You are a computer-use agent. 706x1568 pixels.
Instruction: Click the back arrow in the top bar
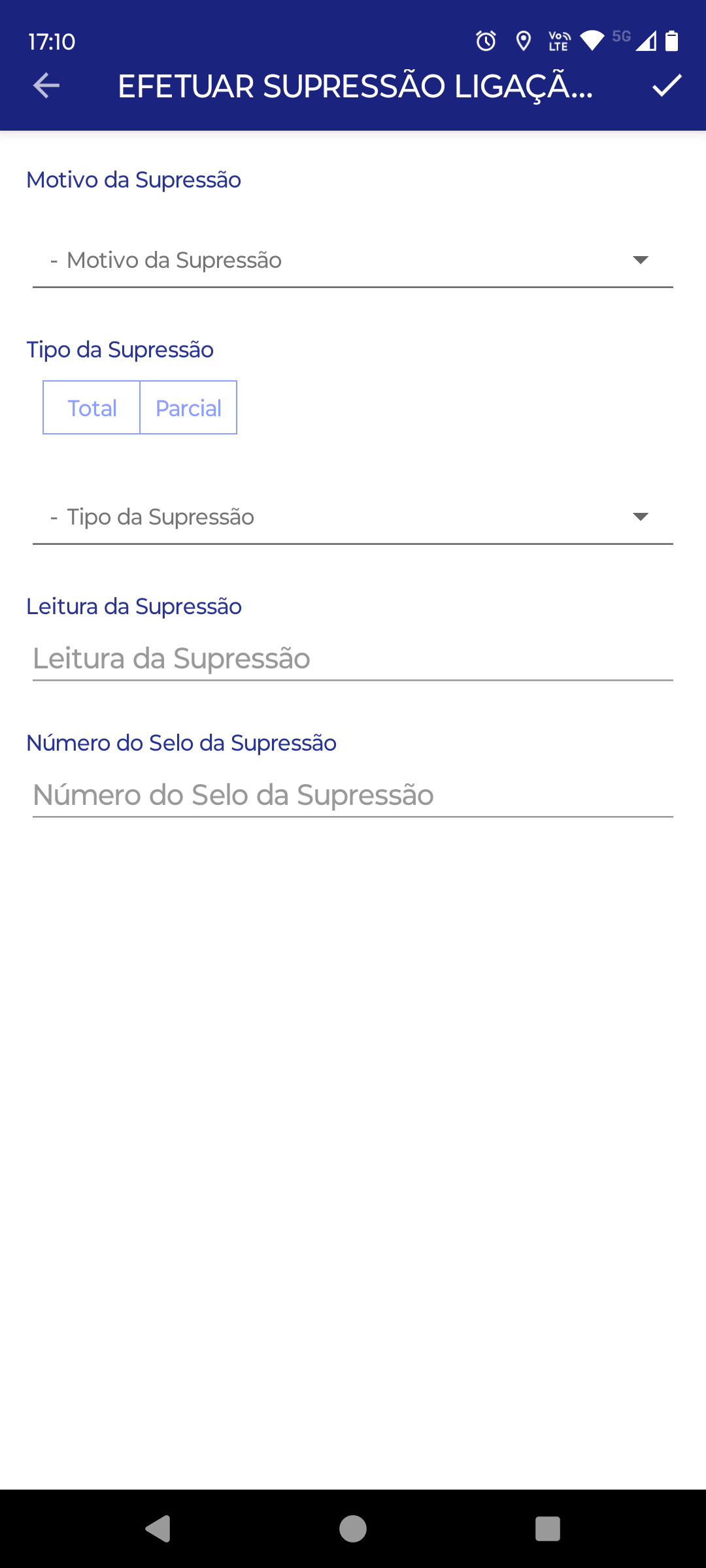click(x=44, y=86)
